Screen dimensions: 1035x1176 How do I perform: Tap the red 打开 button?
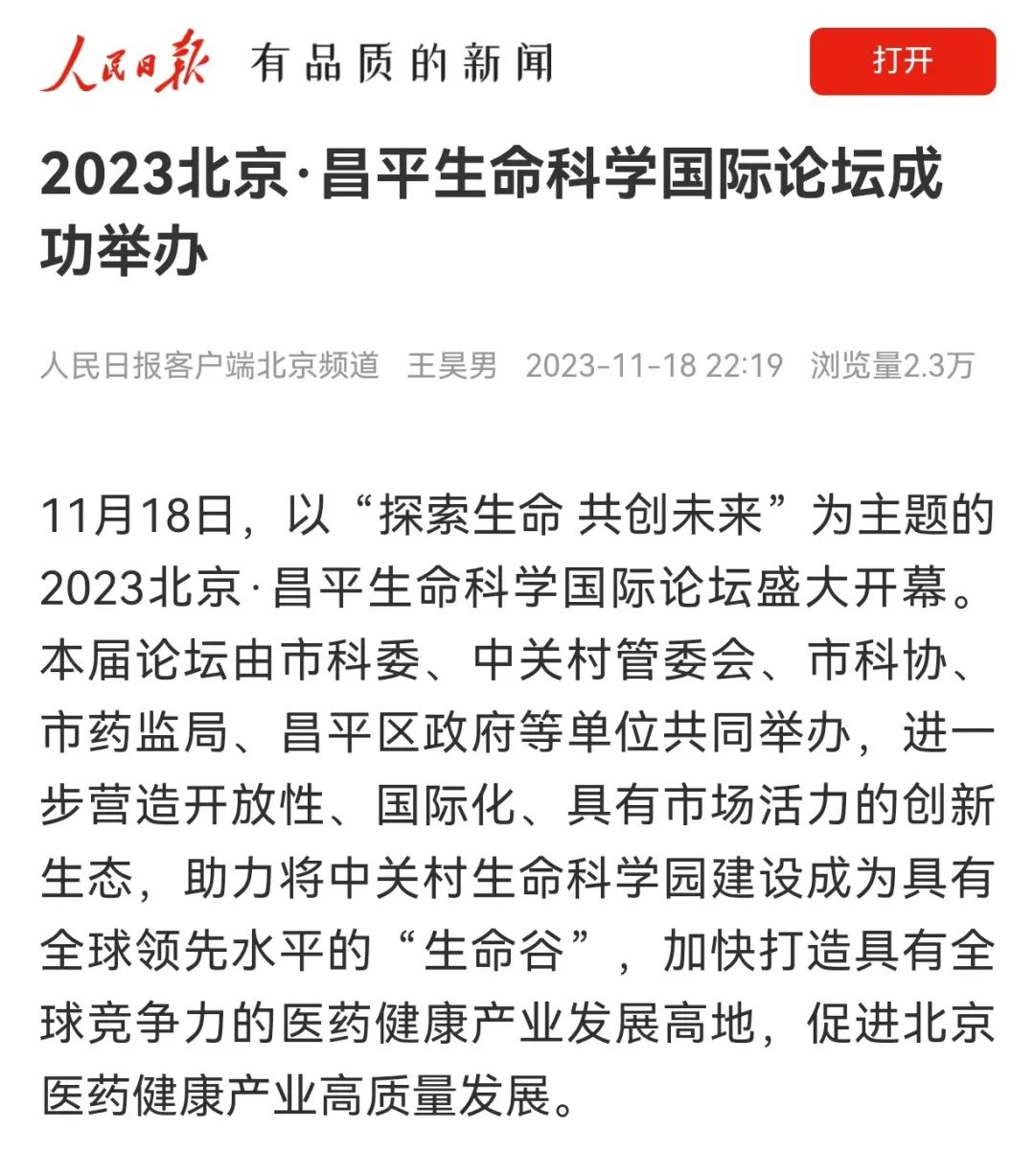(x=902, y=61)
